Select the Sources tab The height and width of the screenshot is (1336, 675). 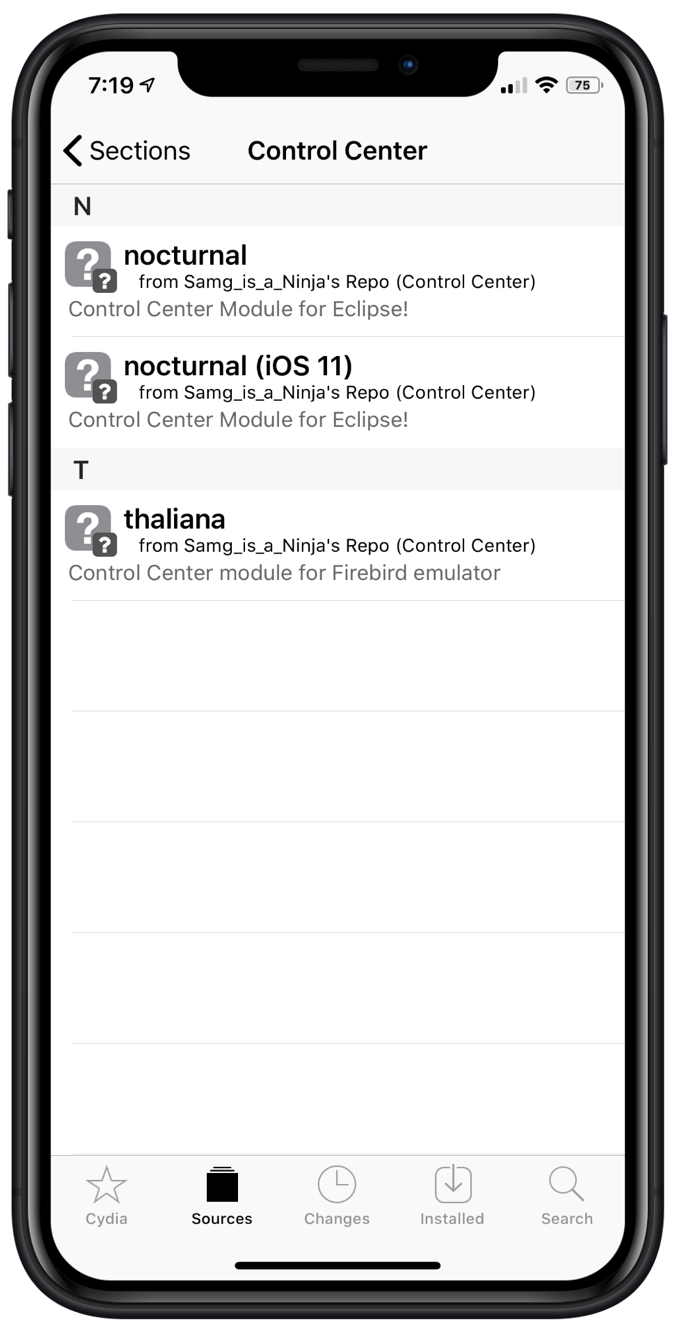coord(222,1196)
